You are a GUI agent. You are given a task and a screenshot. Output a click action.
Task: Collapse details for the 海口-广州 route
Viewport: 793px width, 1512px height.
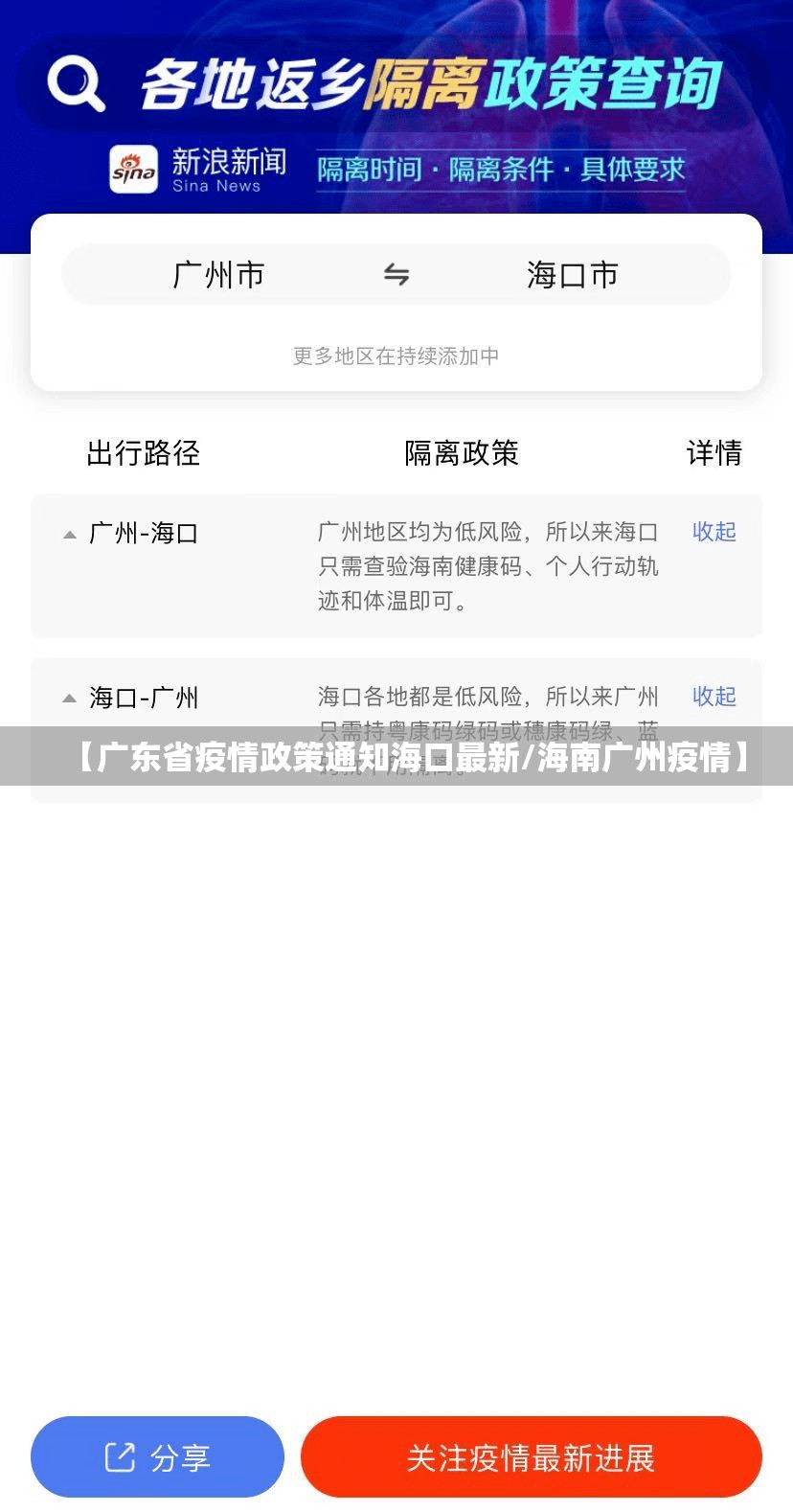[x=714, y=697]
